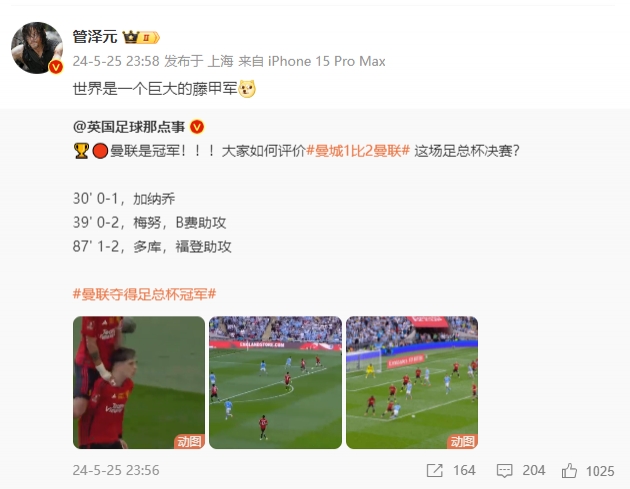View the third GIF thumbnail
This screenshot has width=630, height=489.
[411, 382]
